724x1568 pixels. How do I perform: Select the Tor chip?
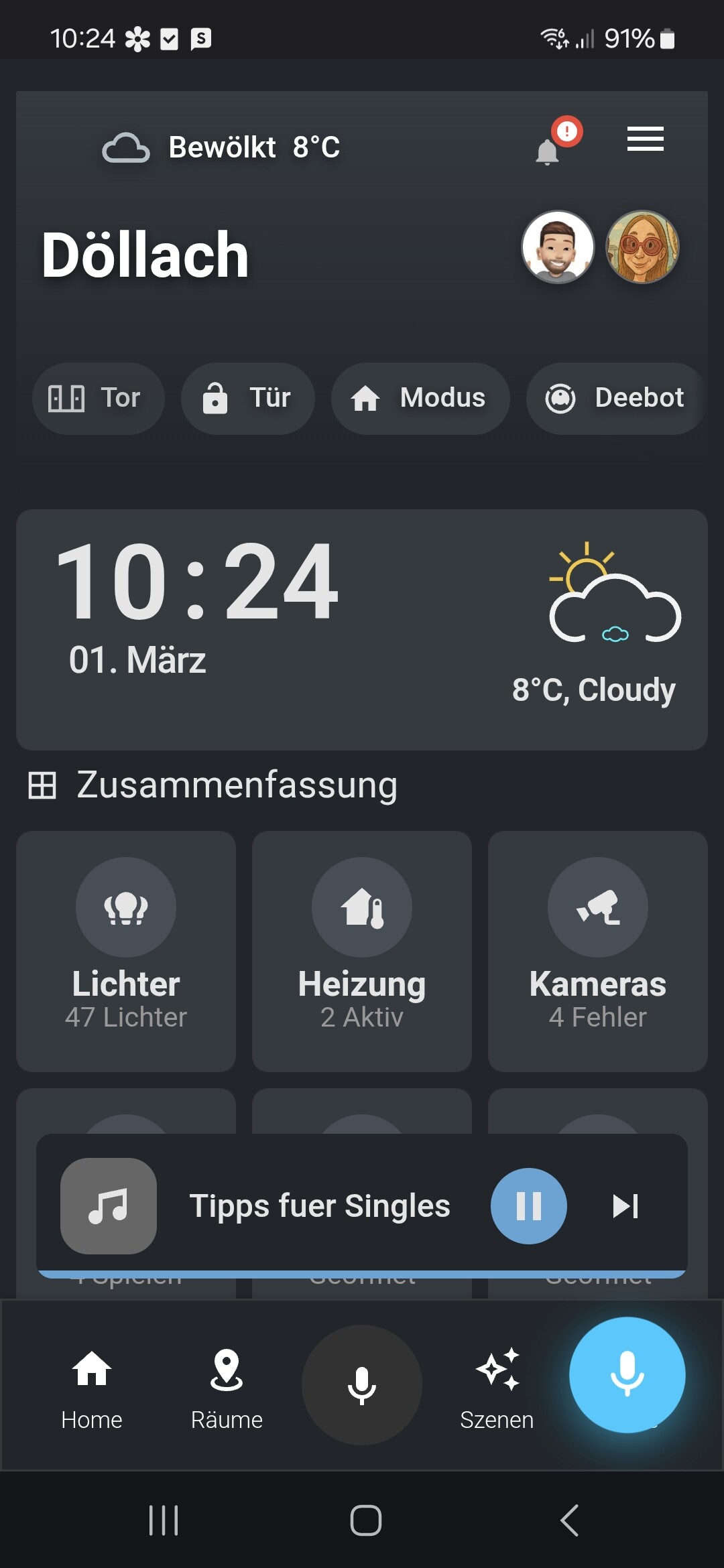[98, 398]
